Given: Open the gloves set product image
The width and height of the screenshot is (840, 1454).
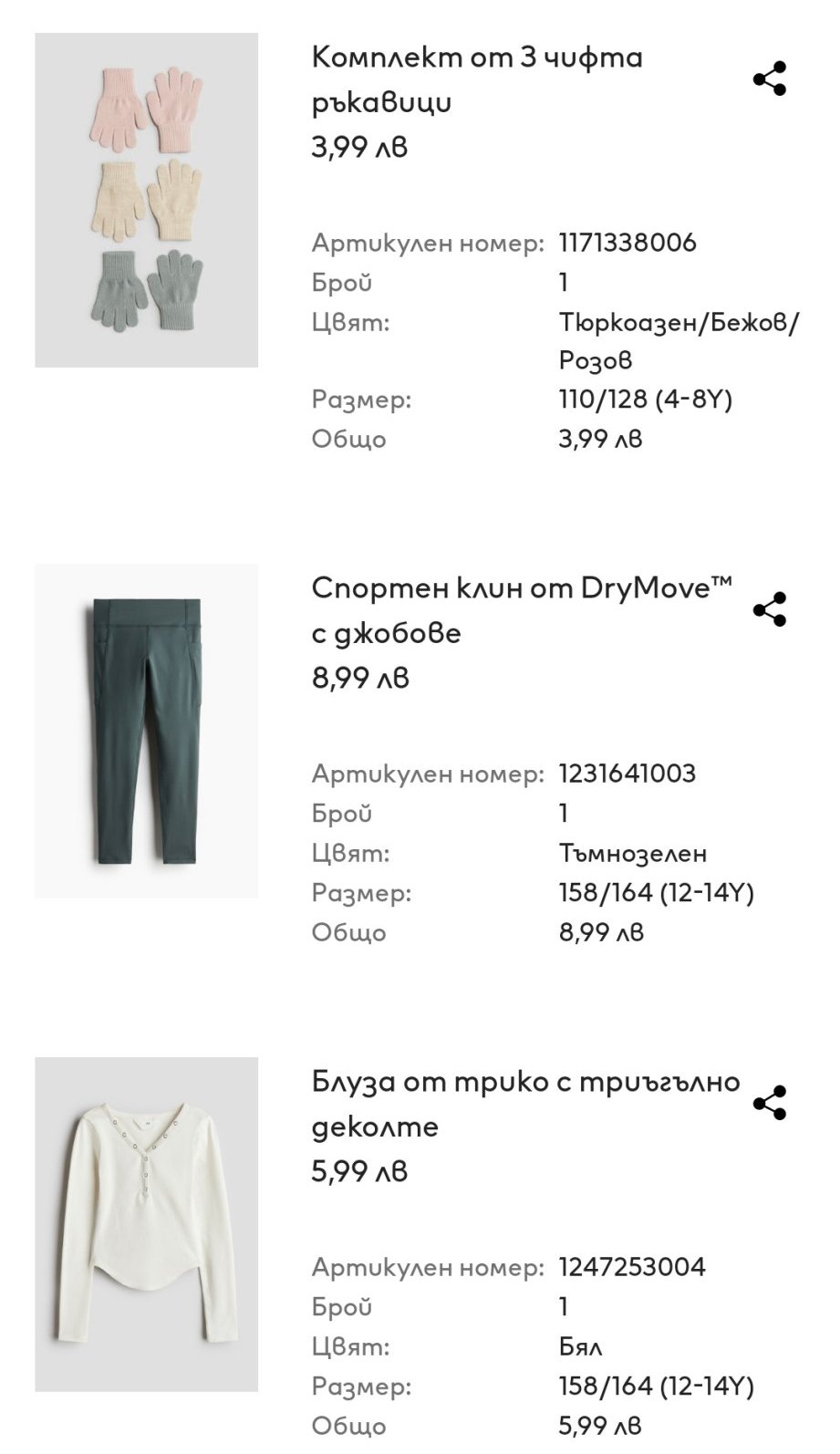Looking at the screenshot, I should pyautogui.click(x=146, y=201).
